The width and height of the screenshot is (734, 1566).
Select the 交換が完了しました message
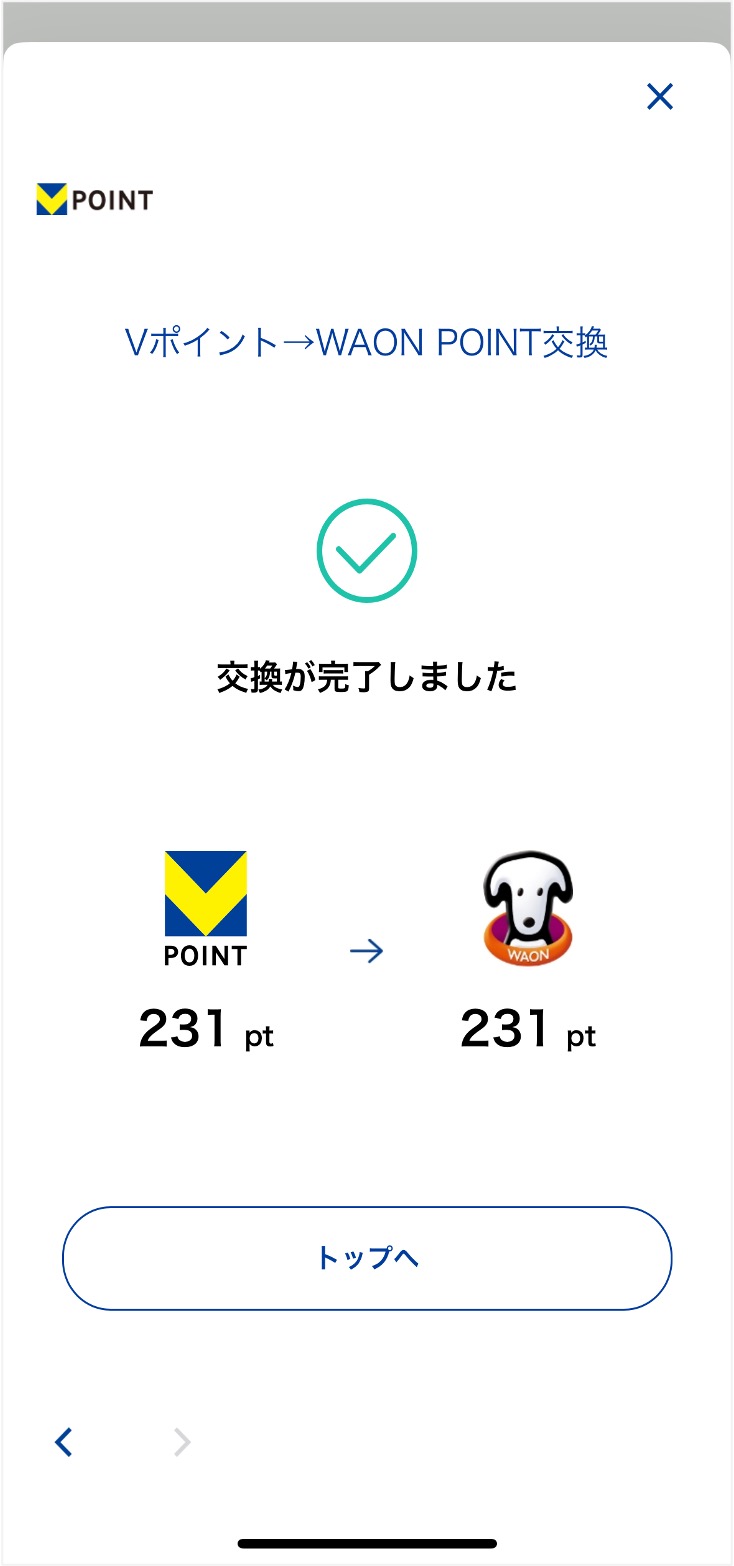[x=367, y=676]
